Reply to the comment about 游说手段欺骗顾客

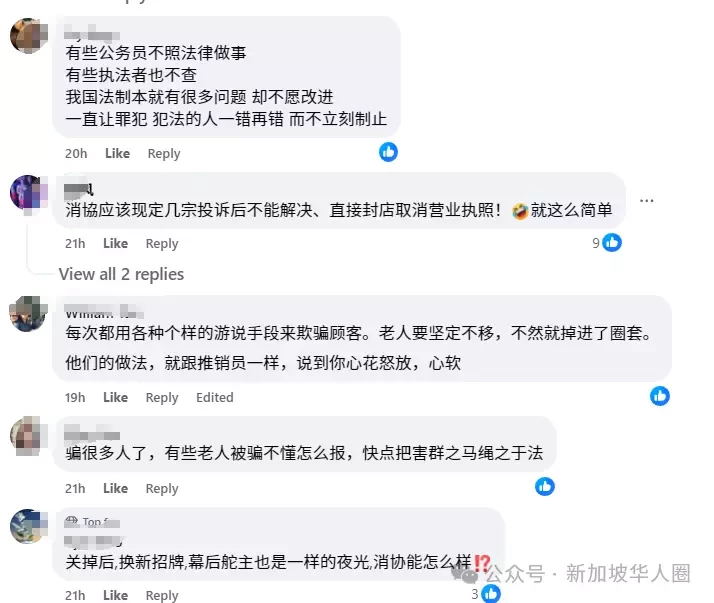[162, 397]
